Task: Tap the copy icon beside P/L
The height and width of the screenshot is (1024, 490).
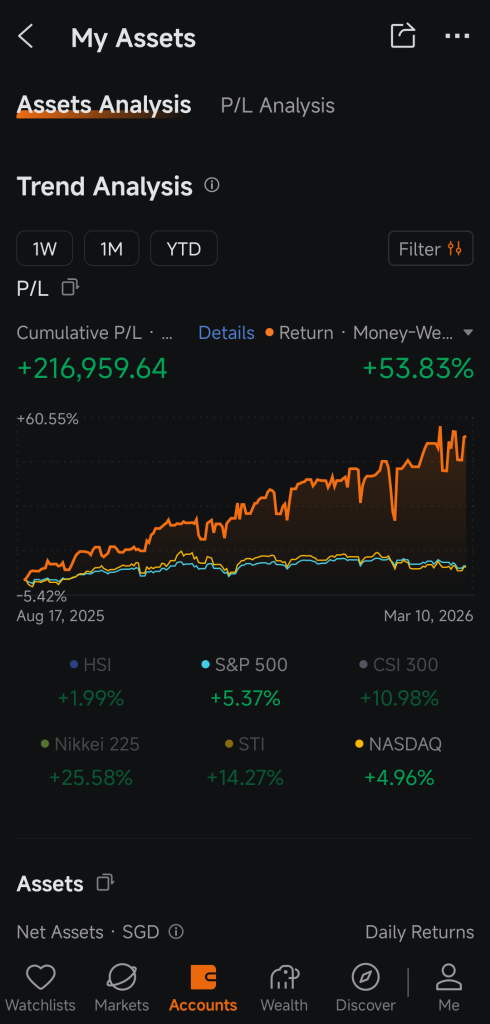Action: (x=70, y=287)
